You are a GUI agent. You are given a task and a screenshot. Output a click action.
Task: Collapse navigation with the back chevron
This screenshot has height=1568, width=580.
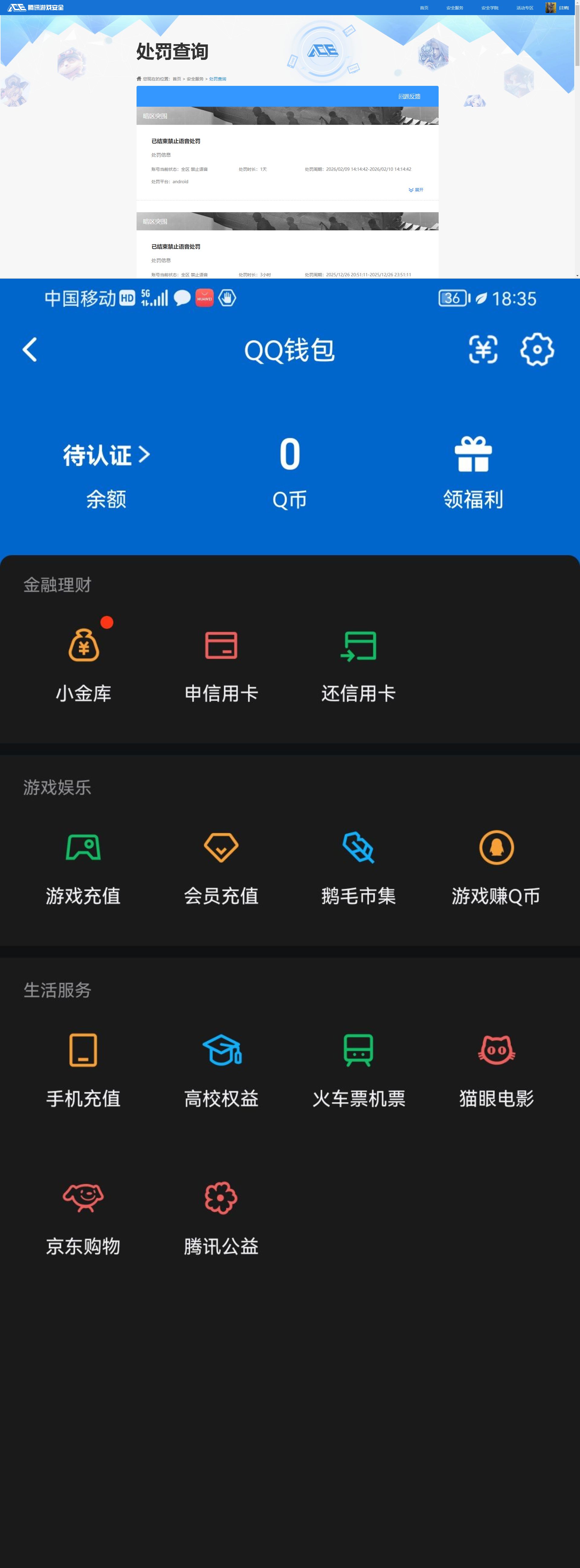[x=29, y=349]
